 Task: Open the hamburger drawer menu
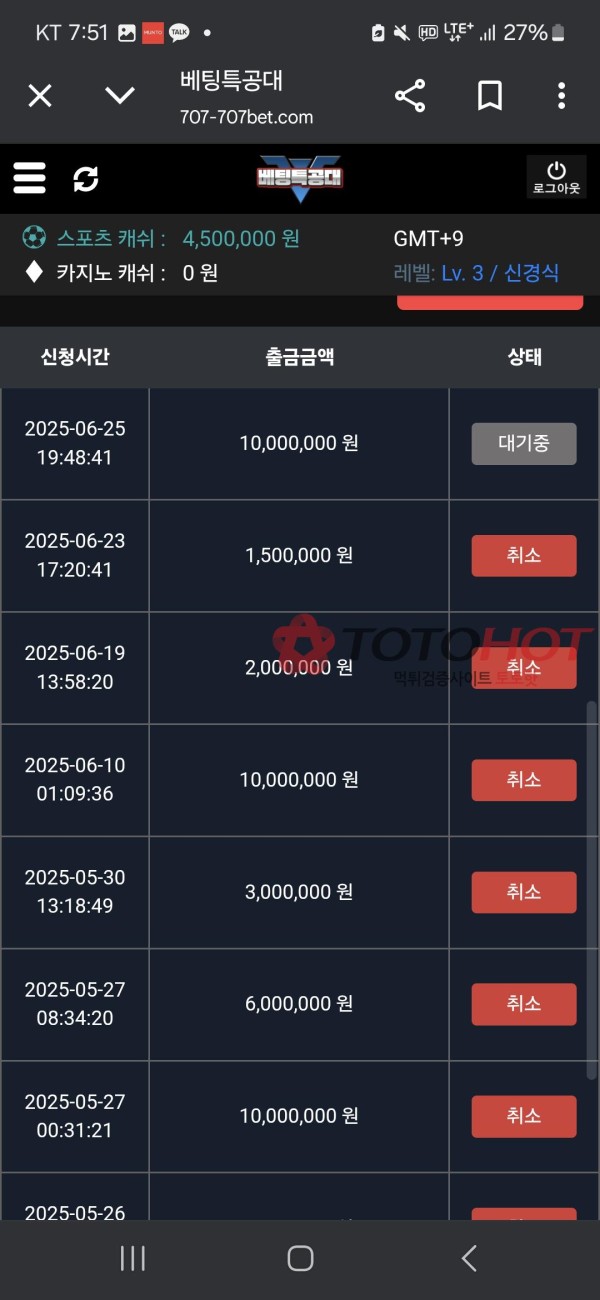click(x=30, y=179)
